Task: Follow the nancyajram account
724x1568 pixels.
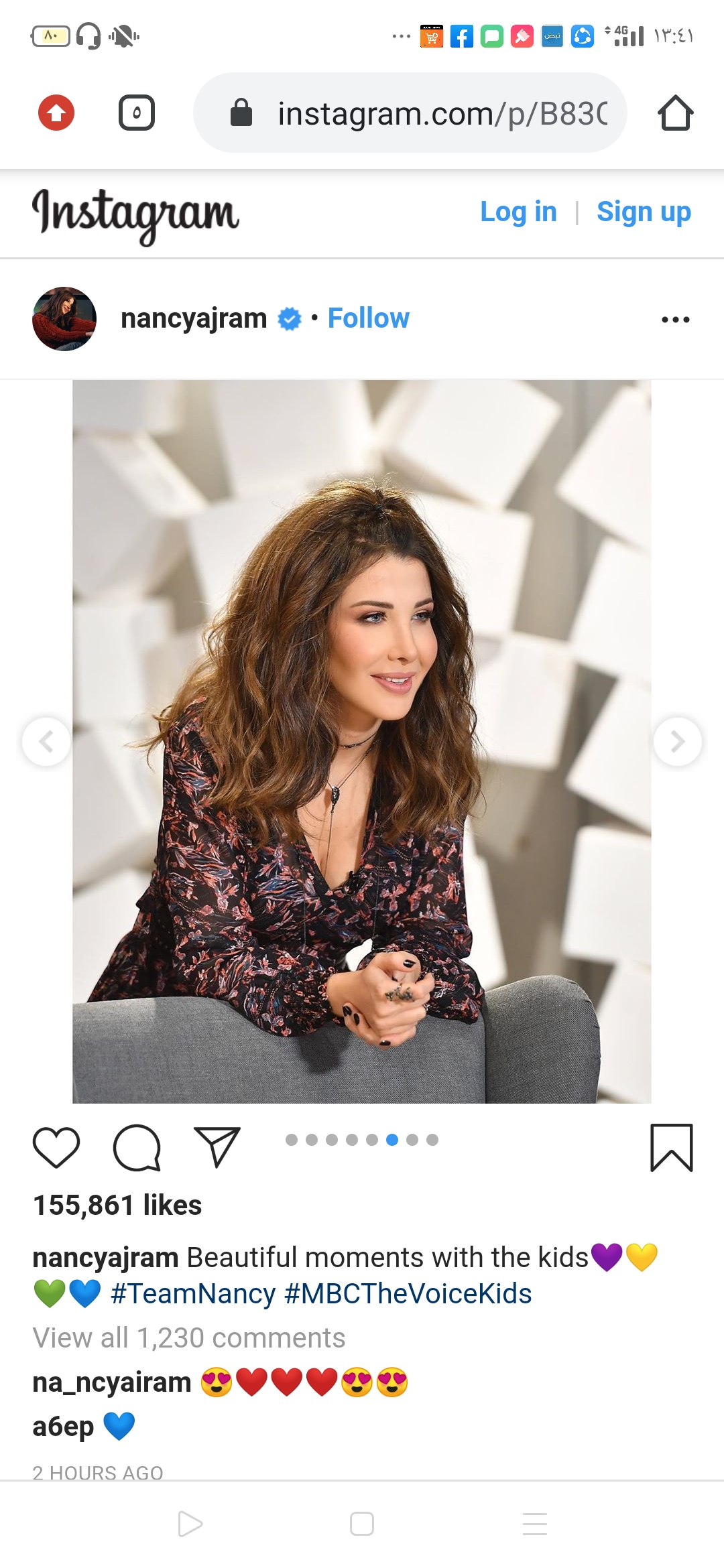Action: click(368, 318)
